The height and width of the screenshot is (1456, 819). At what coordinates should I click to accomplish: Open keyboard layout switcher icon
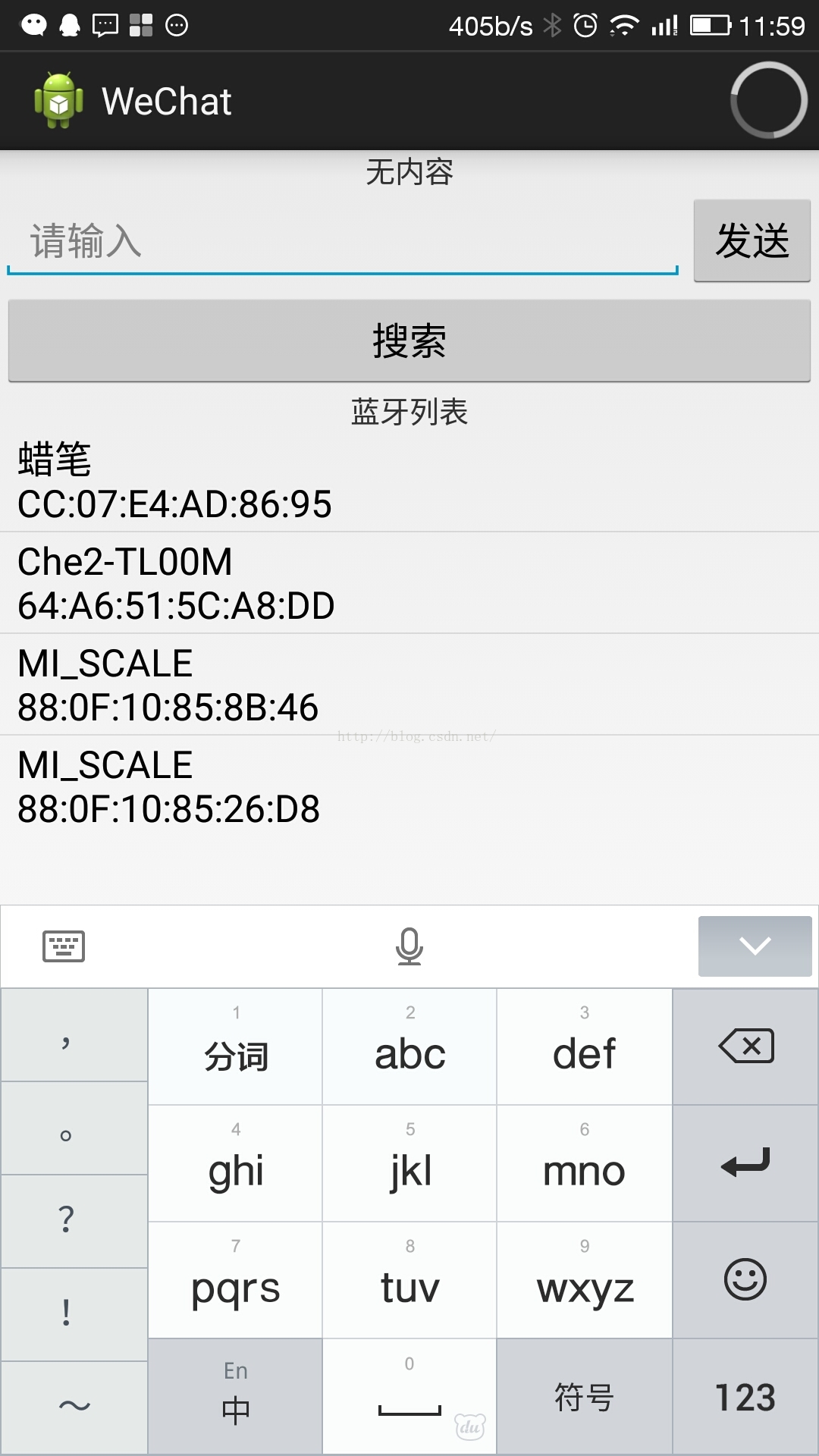pyautogui.click(x=64, y=946)
